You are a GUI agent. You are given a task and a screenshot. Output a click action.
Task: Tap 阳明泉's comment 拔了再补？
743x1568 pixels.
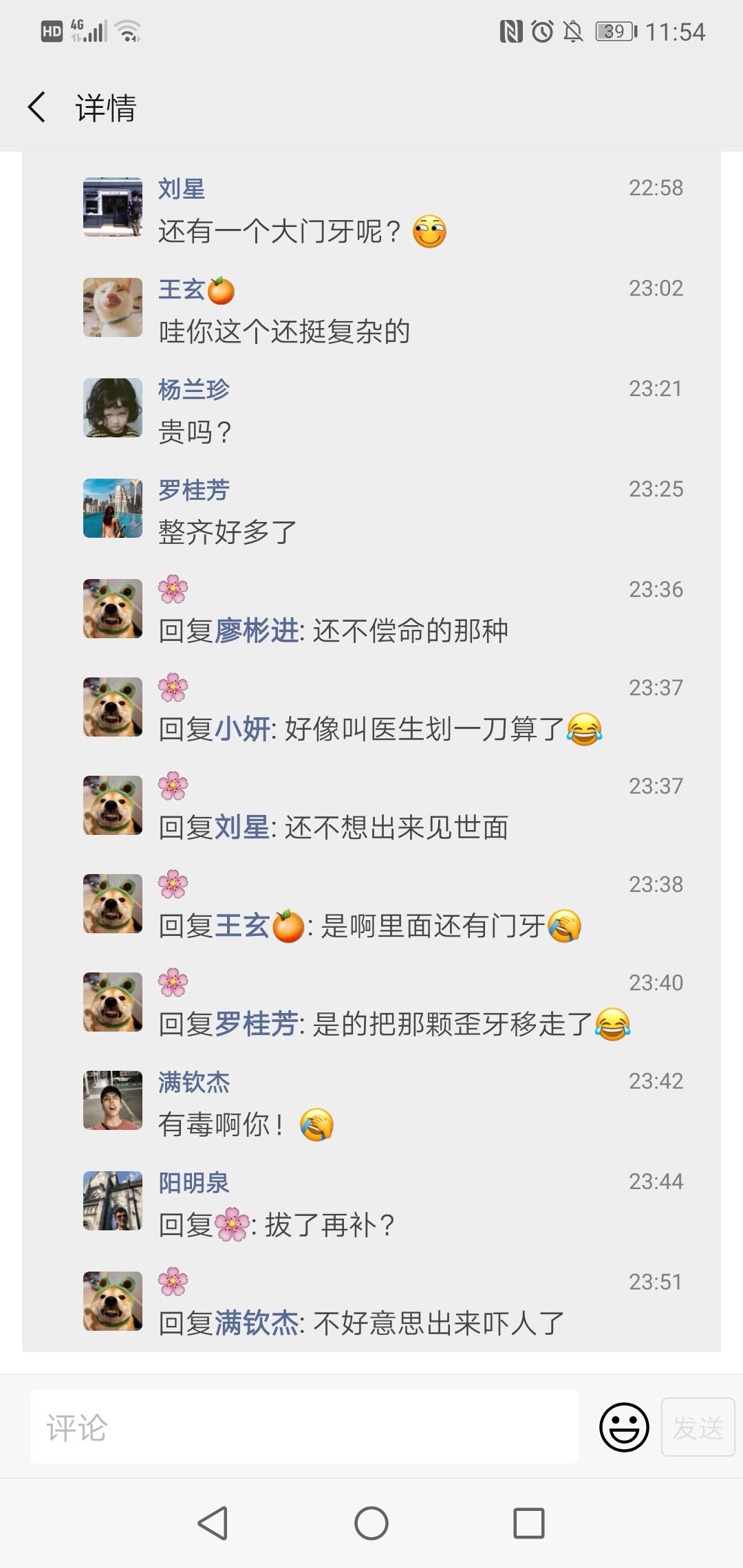[323, 1225]
